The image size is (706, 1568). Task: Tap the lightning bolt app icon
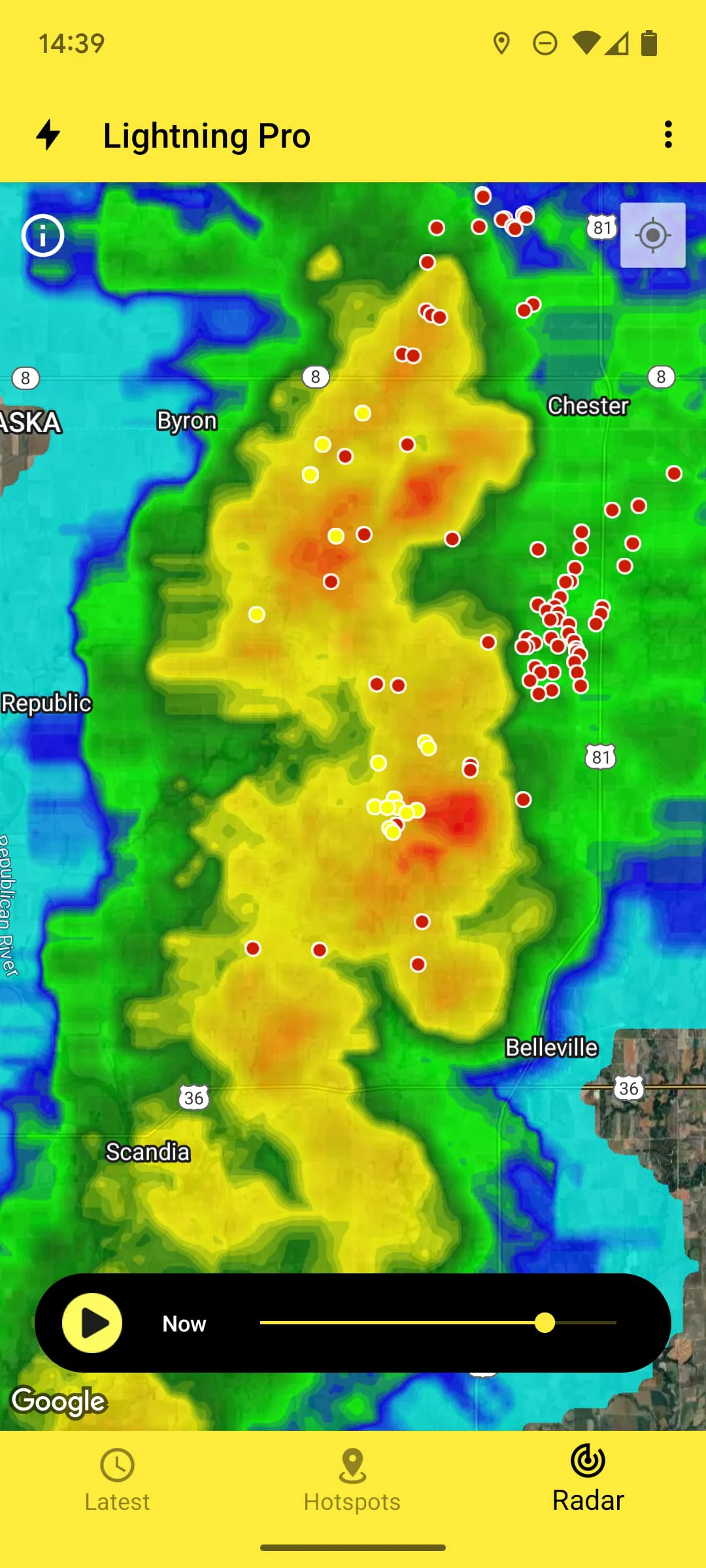(48, 135)
